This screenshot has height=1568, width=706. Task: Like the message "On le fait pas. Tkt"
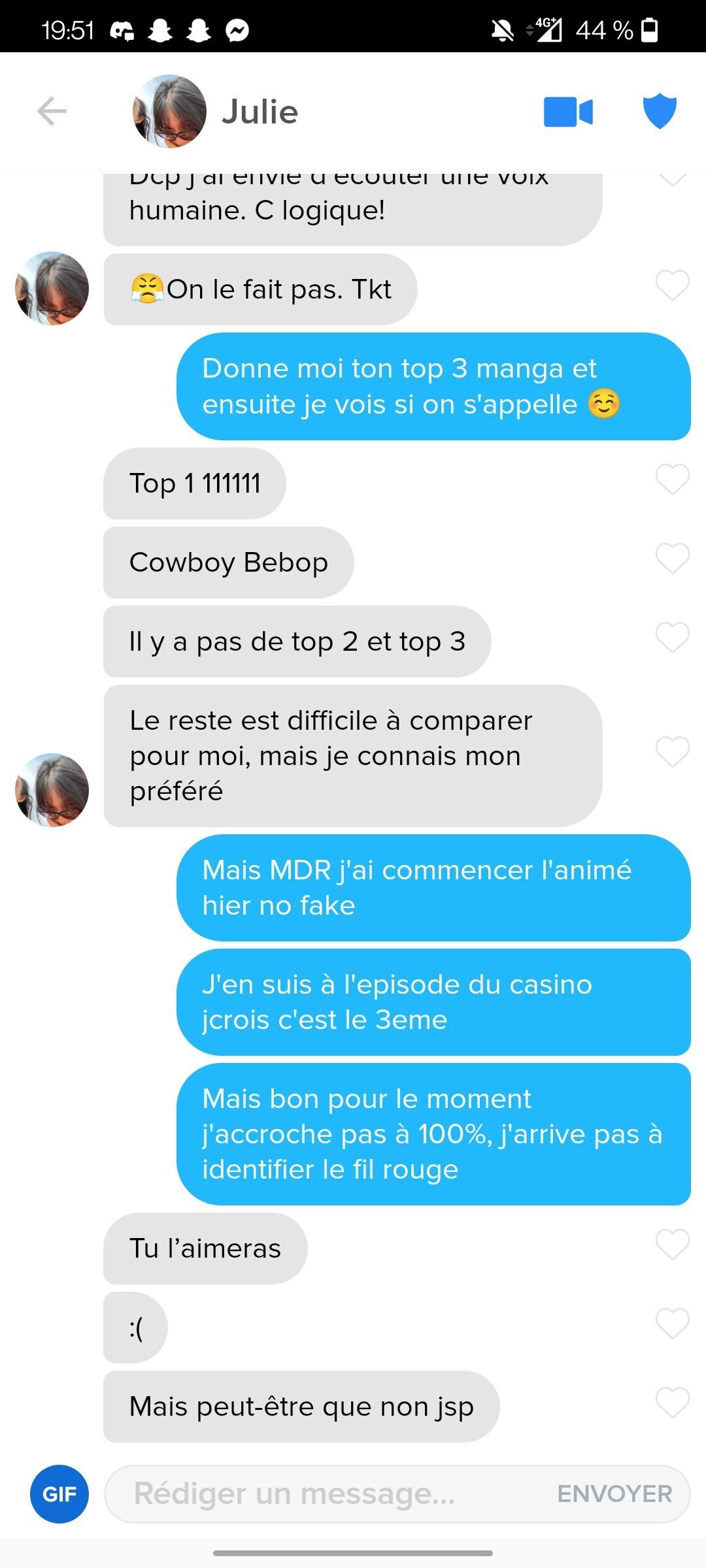click(x=673, y=286)
